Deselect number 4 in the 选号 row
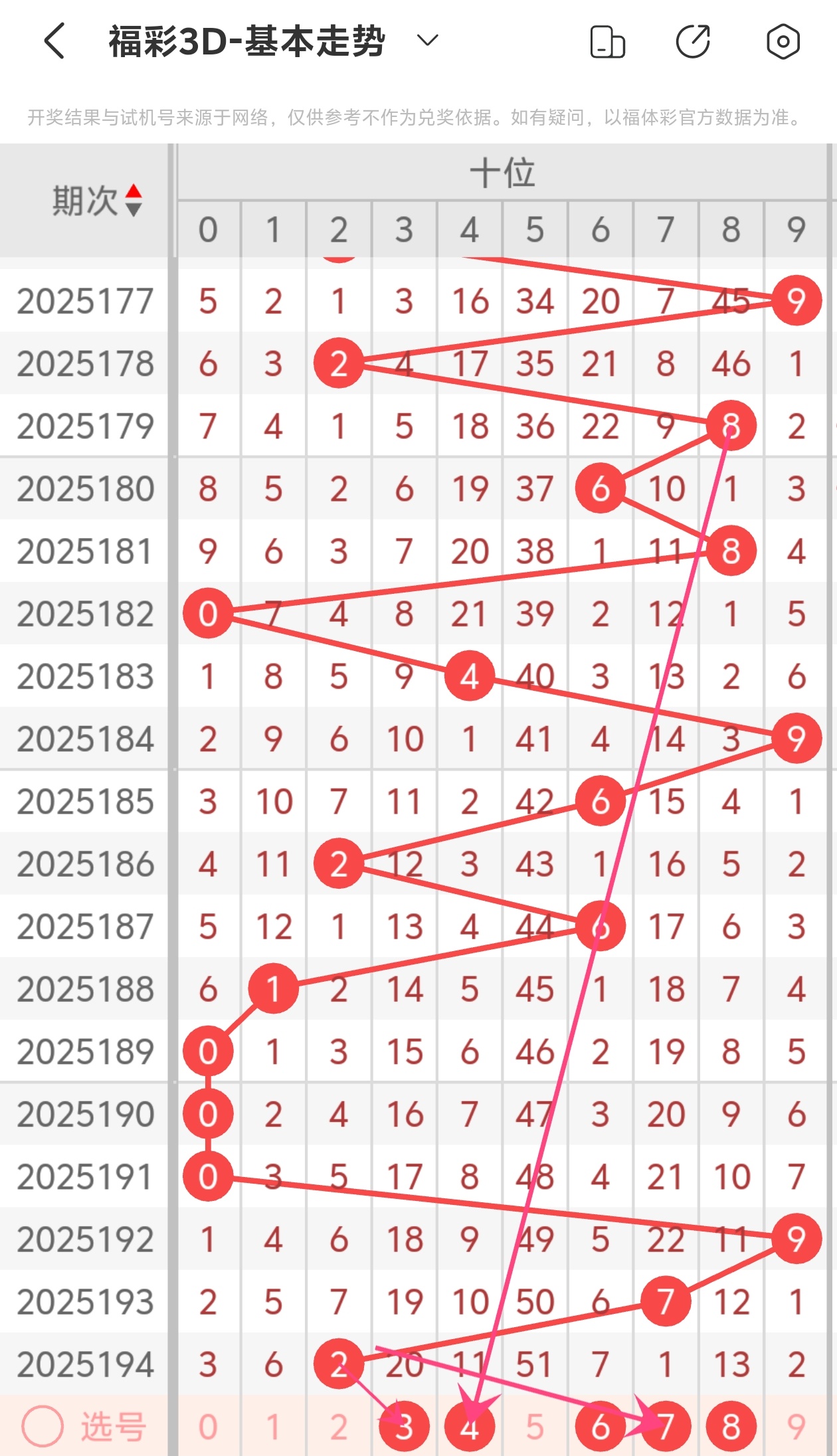 click(x=470, y=1427)
